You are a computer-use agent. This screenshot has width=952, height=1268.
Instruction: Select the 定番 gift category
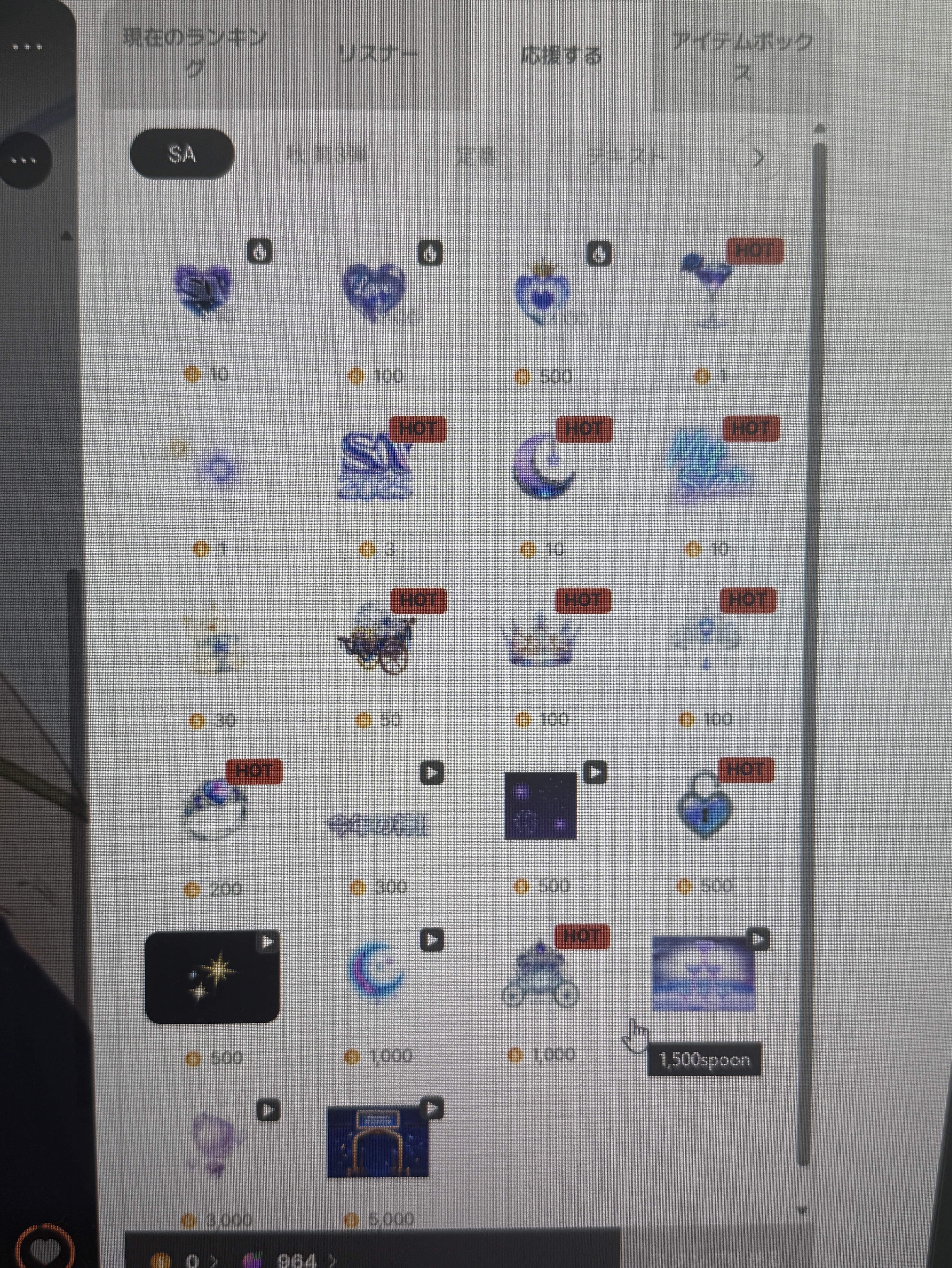pyautogui.click(x=476, y=156)
